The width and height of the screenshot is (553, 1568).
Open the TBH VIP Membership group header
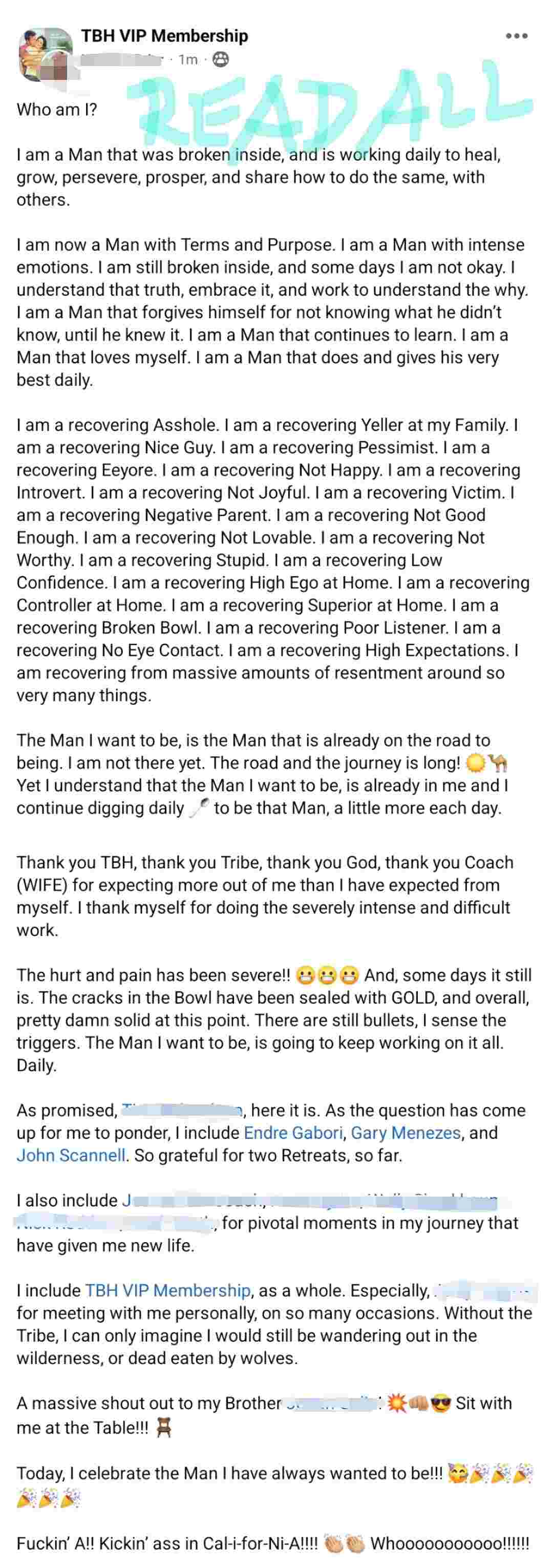[x=164, y=36]
